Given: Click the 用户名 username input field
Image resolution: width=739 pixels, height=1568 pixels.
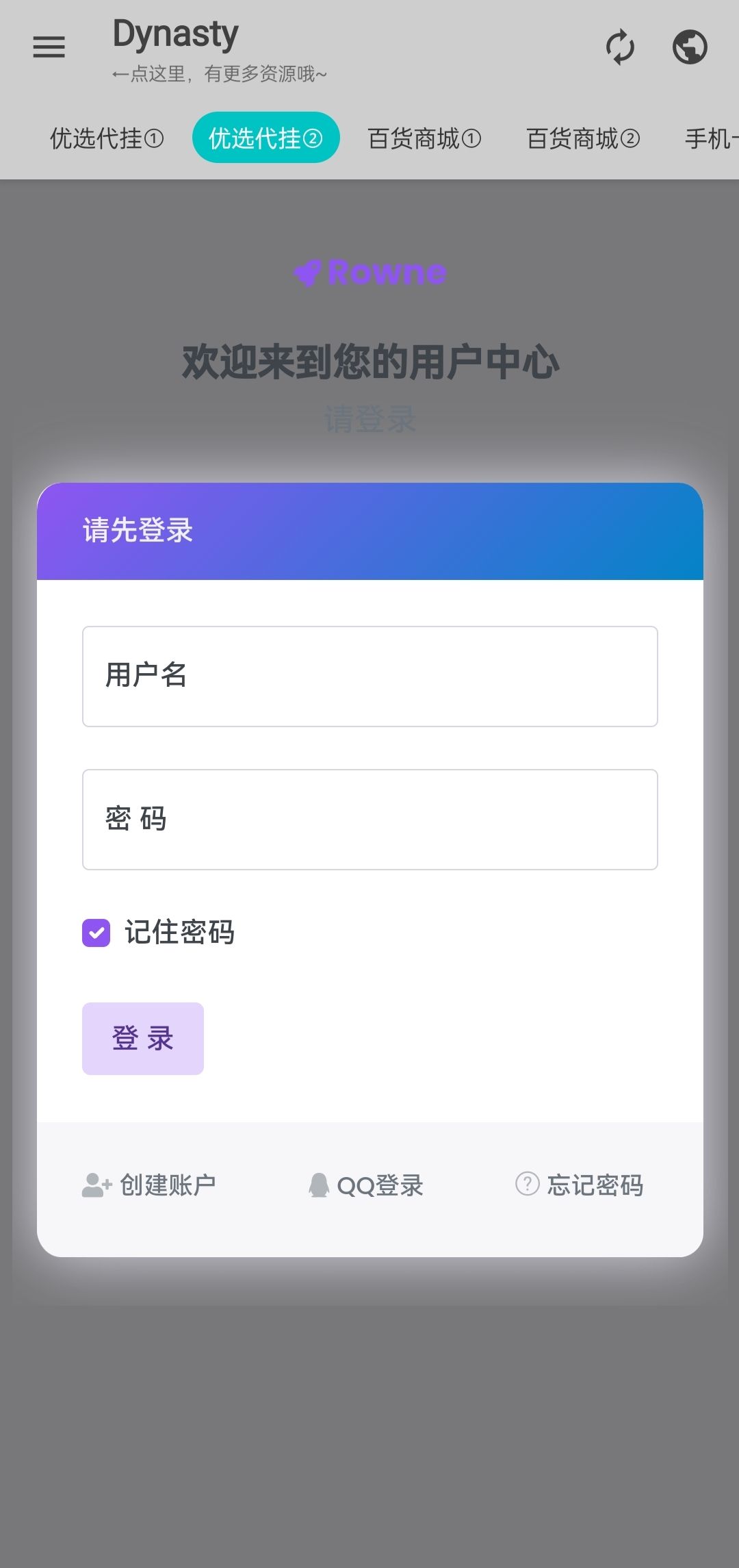Looking at the screenshot, I should (369, 676).
